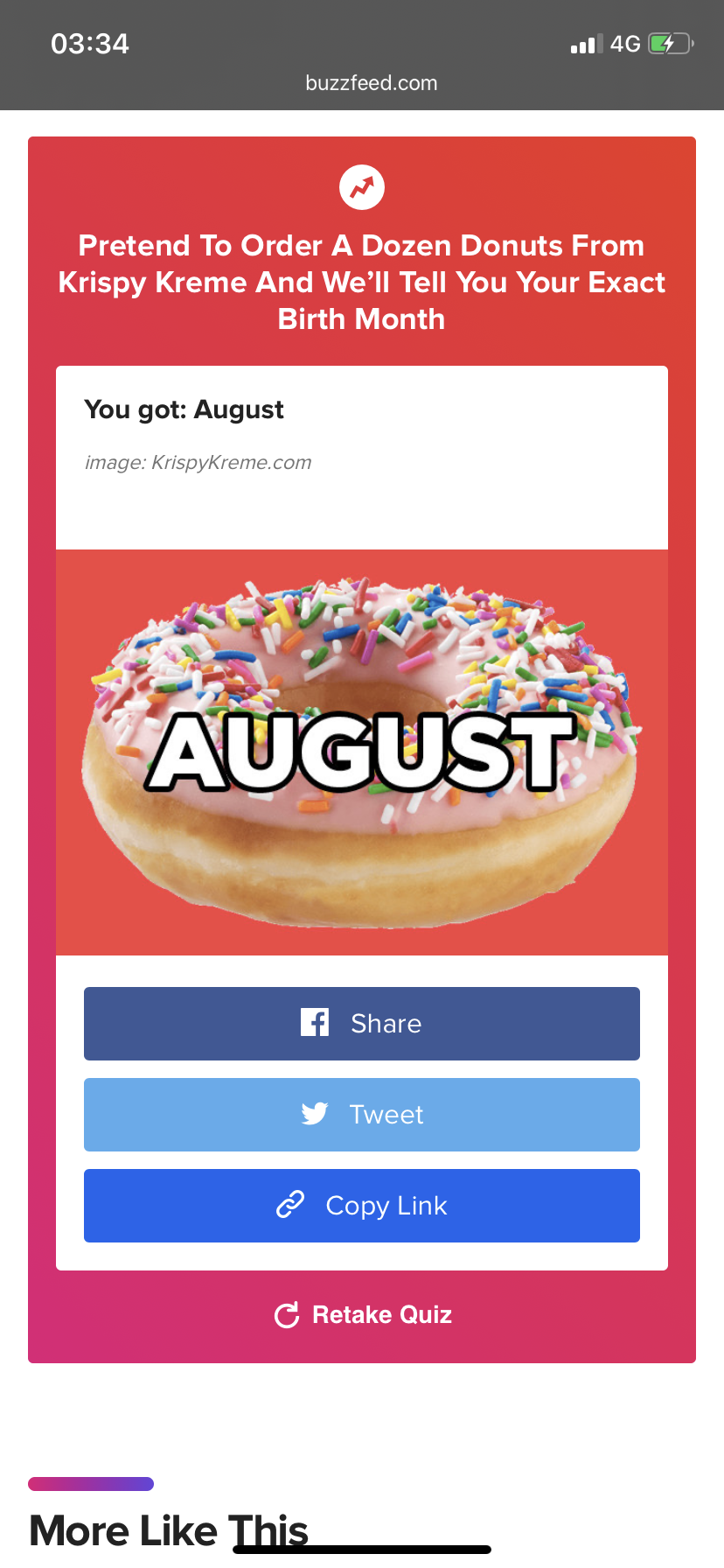
Task: Share the August result on Facebook
Action: point(362,1023)
